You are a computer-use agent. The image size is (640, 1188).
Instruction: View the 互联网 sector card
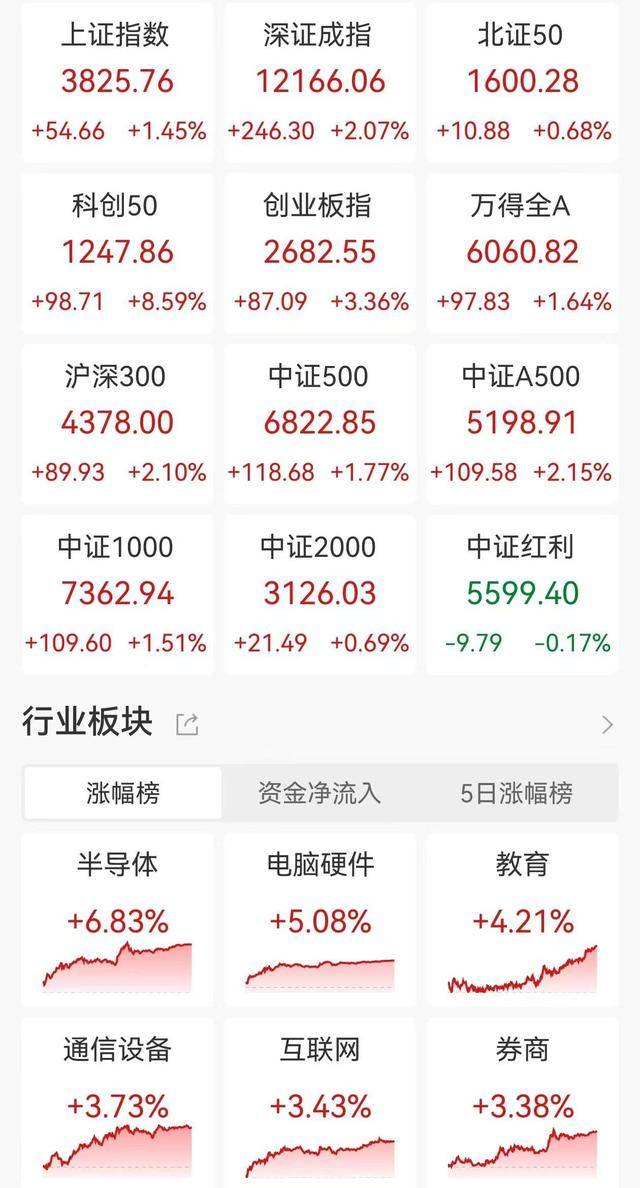point(320,1103)
